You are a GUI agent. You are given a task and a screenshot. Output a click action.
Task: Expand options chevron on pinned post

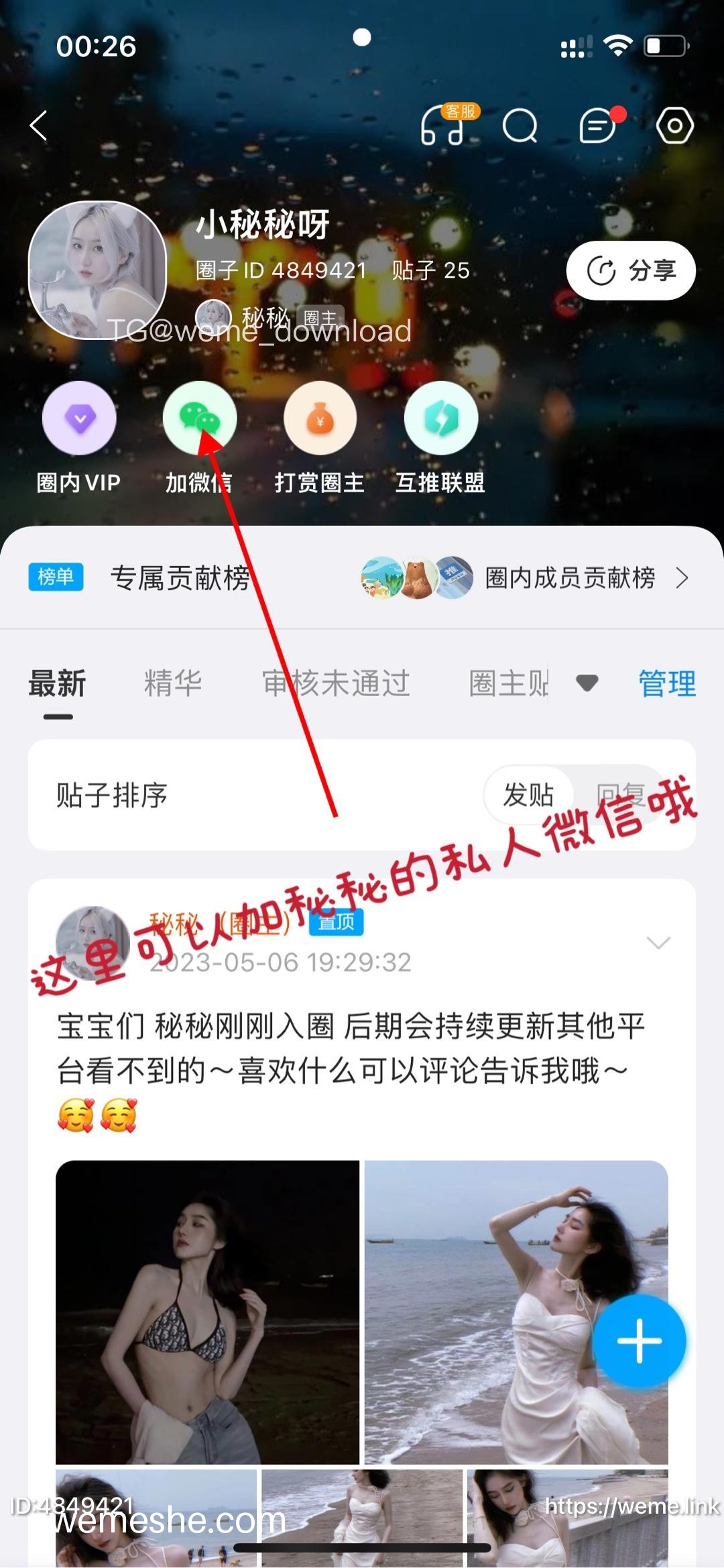pyautogui.click(x=658, y=942)
